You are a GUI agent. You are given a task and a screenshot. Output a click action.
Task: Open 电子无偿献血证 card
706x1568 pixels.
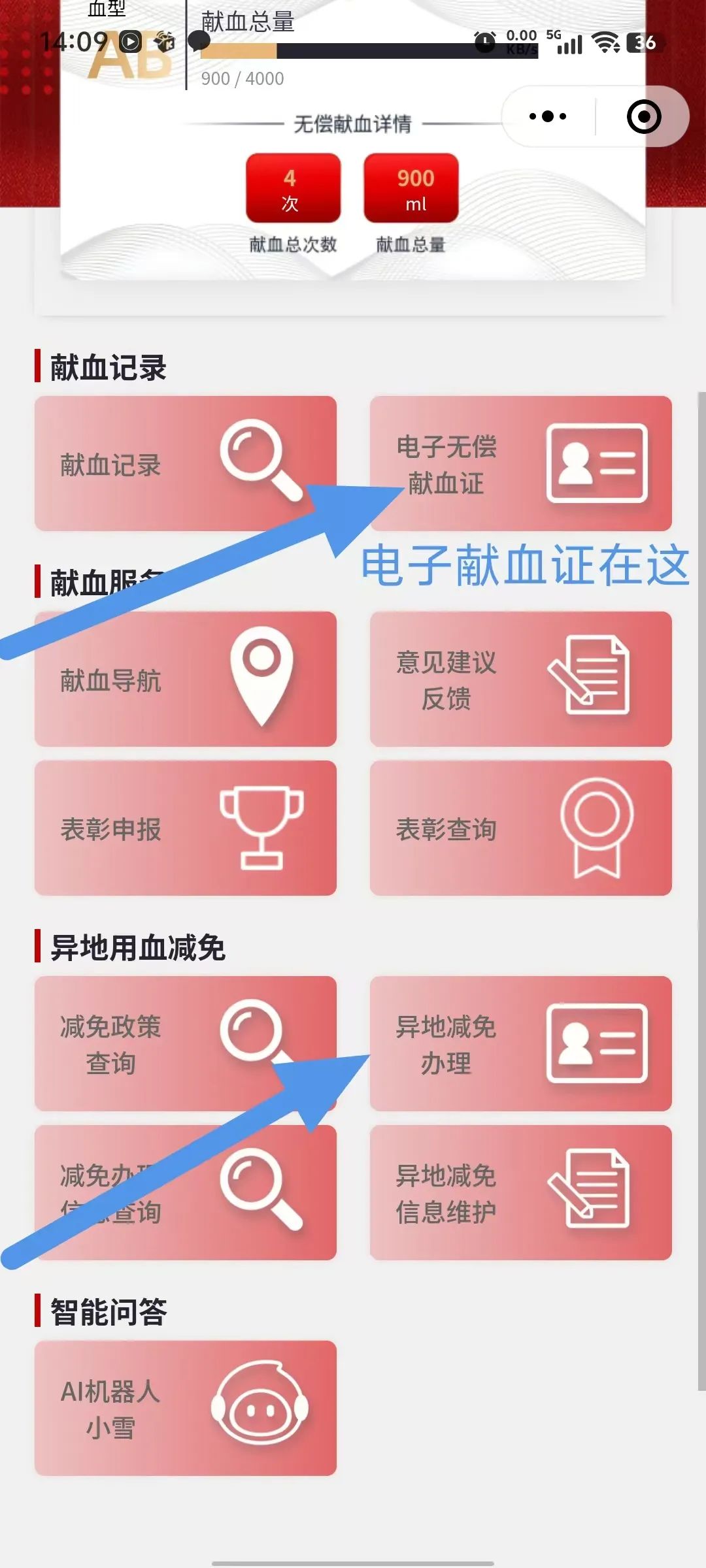pyautogui.click(x=520, y=463)
